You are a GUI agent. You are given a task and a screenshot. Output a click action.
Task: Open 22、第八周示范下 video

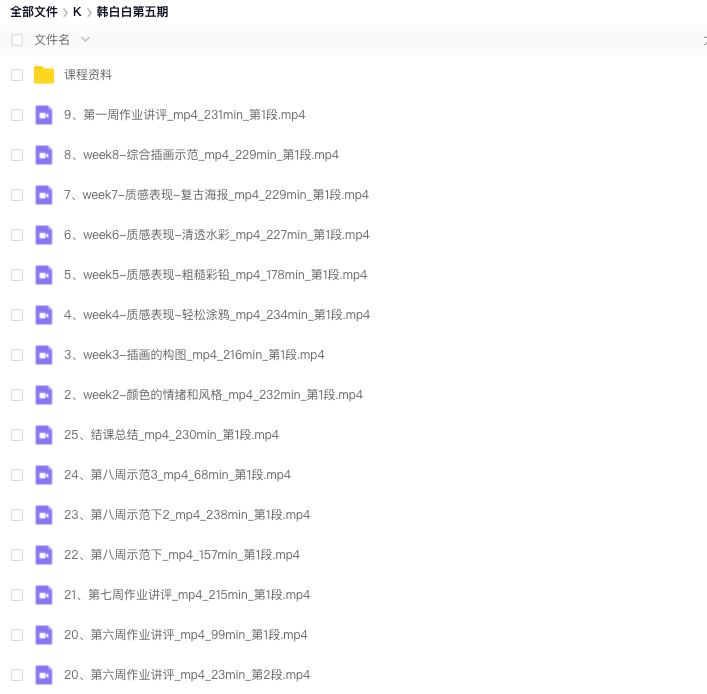tap(181, 555)
